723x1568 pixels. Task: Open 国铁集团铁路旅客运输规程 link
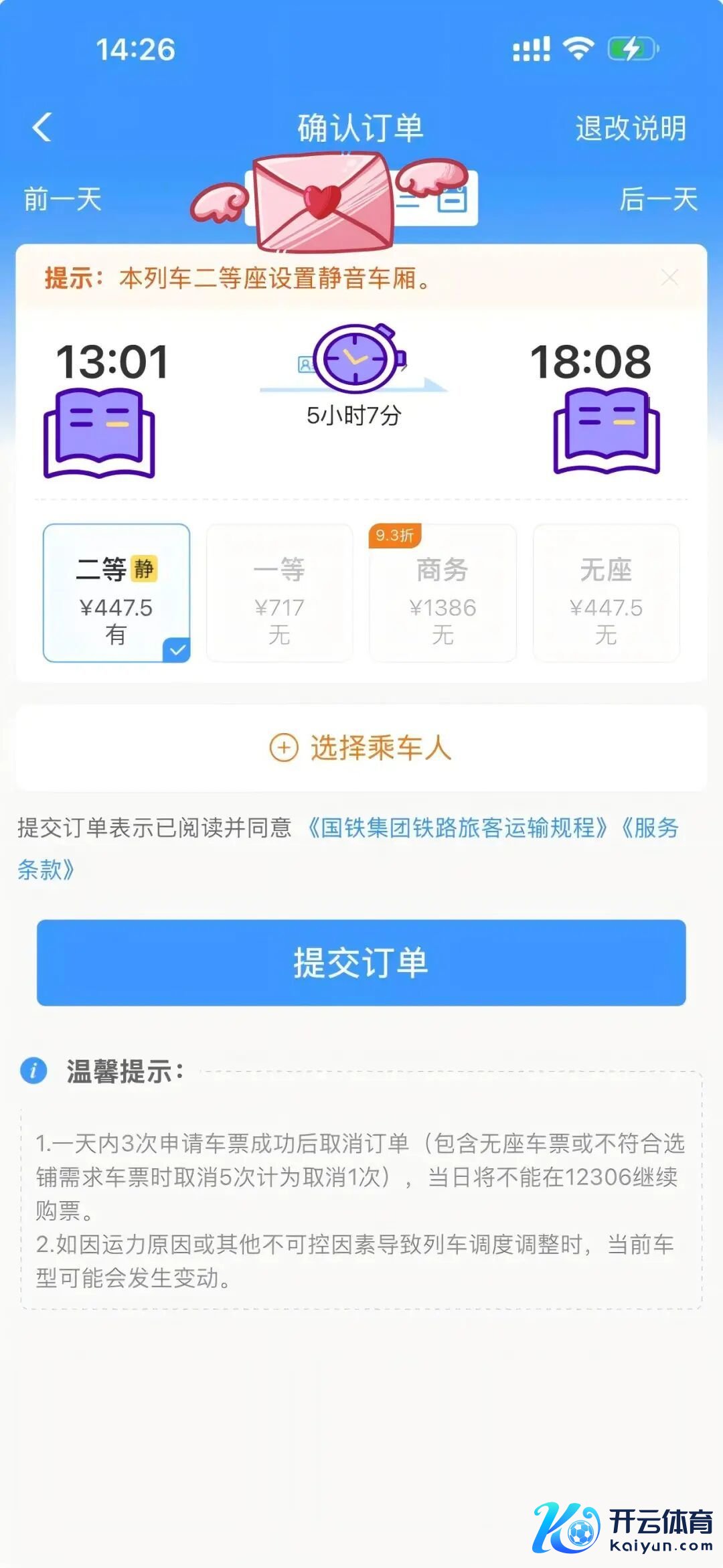point(457,828)
